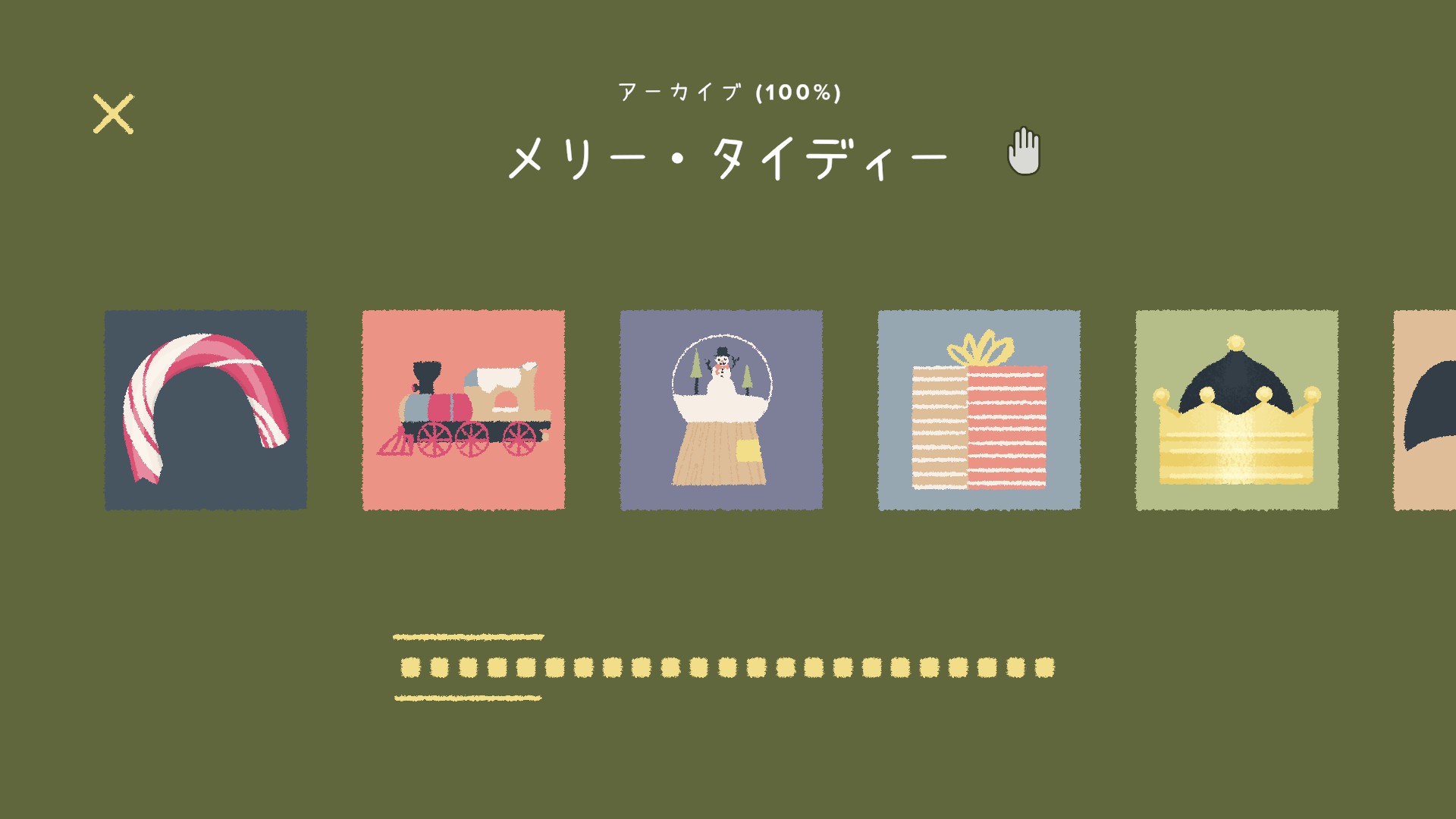
Task: Jump to the last page dot
Action: click(1044, 667)
